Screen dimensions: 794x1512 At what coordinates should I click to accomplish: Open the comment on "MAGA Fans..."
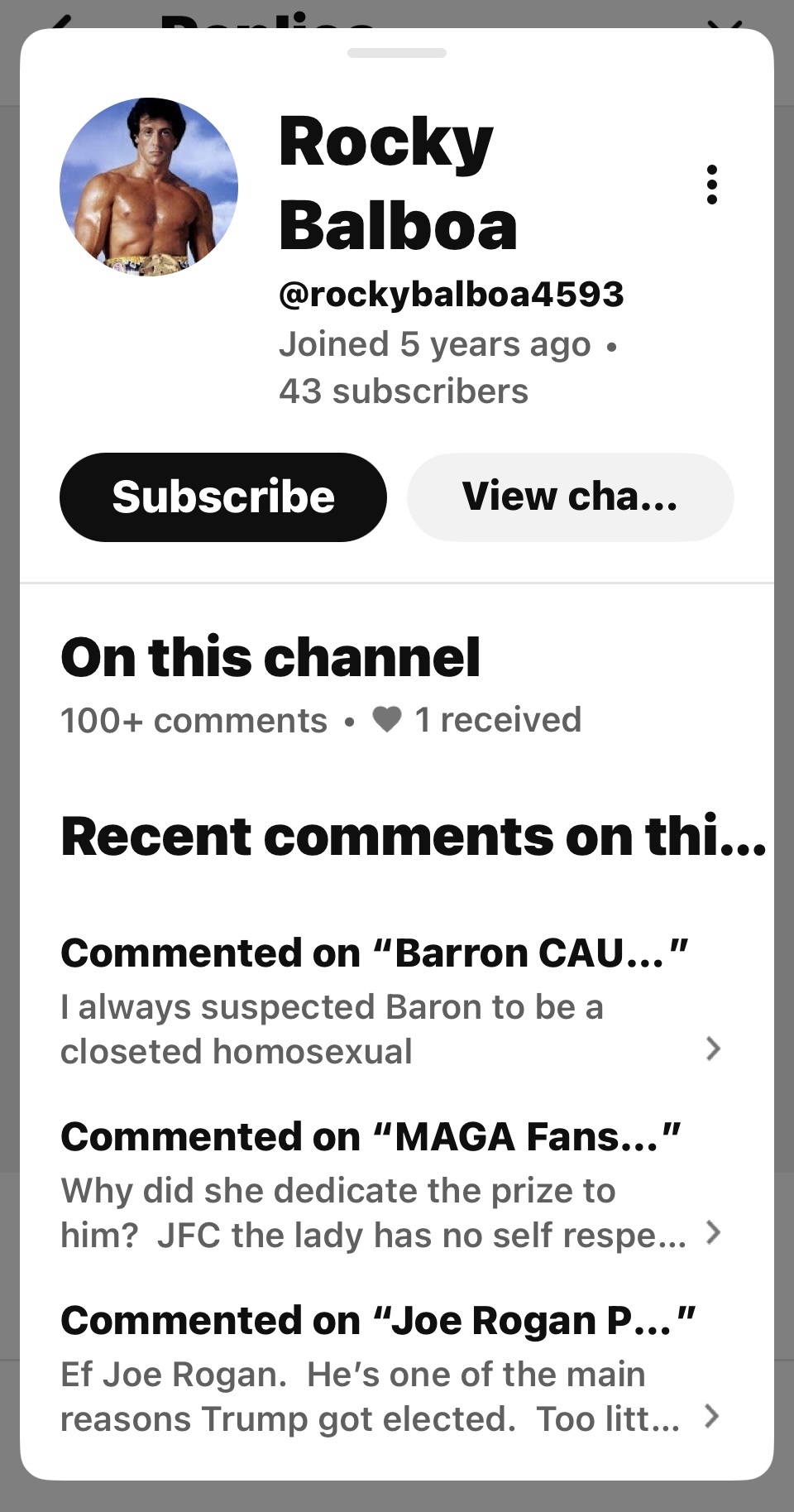(x=390, y=1186)
